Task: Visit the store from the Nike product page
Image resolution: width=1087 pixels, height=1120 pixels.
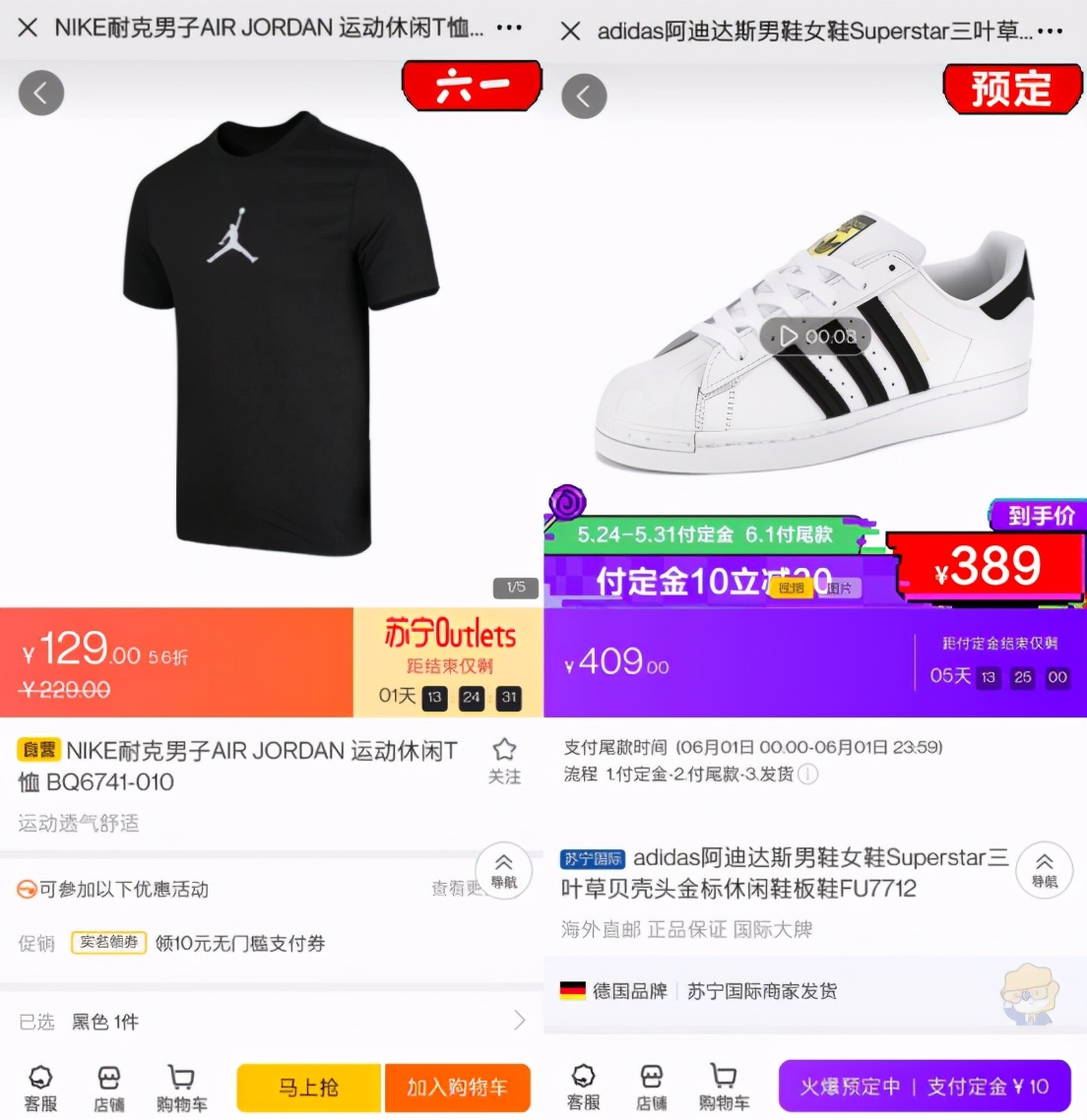Action: [109, 1088]
